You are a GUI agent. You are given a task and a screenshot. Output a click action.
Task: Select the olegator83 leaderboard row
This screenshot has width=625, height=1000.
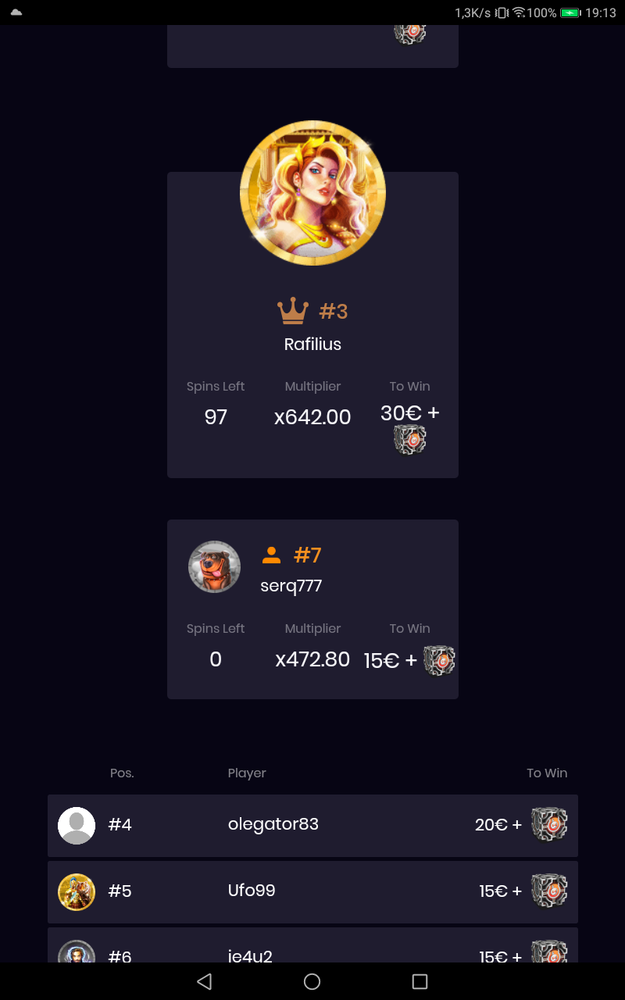[x=312, y=825]
